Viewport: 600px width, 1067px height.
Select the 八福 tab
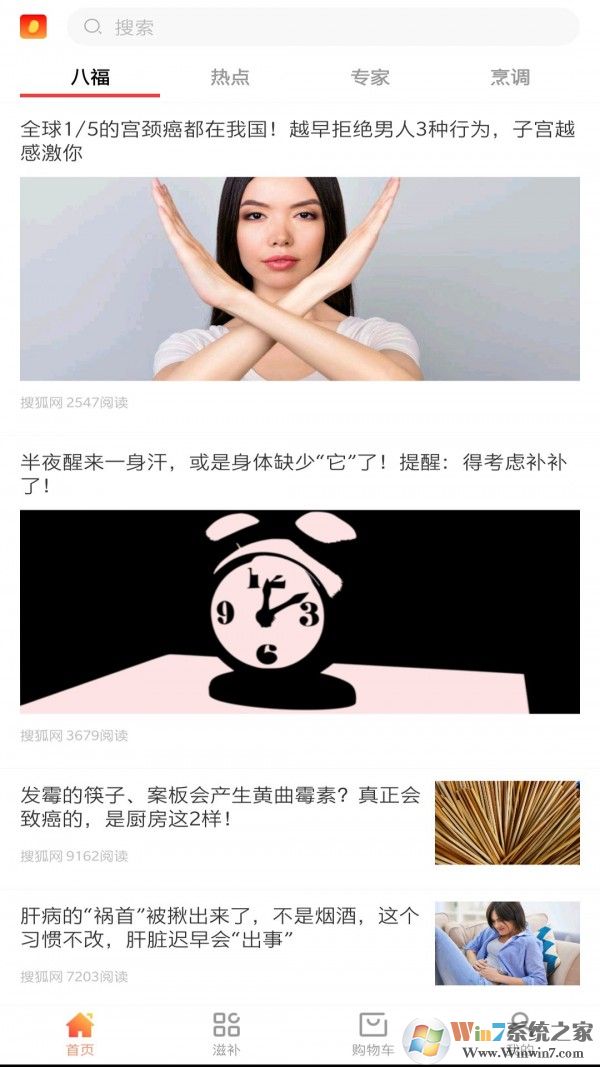90,77
